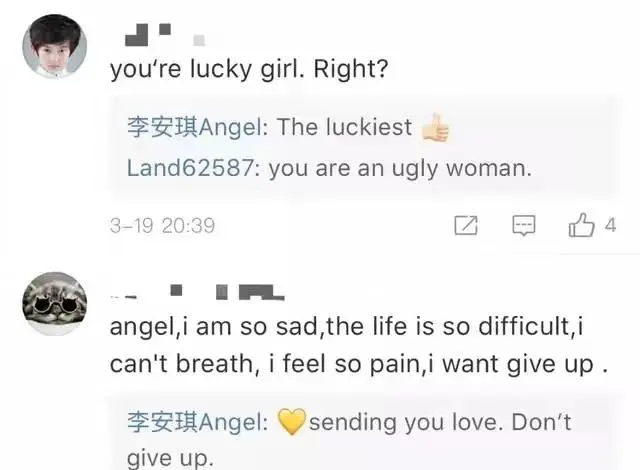This screenshot has width=640, height=470.
Task: Open 李安琪Angel's profile from "sending you love" reply
Action: pyautogui.click(x=196, y=422)
